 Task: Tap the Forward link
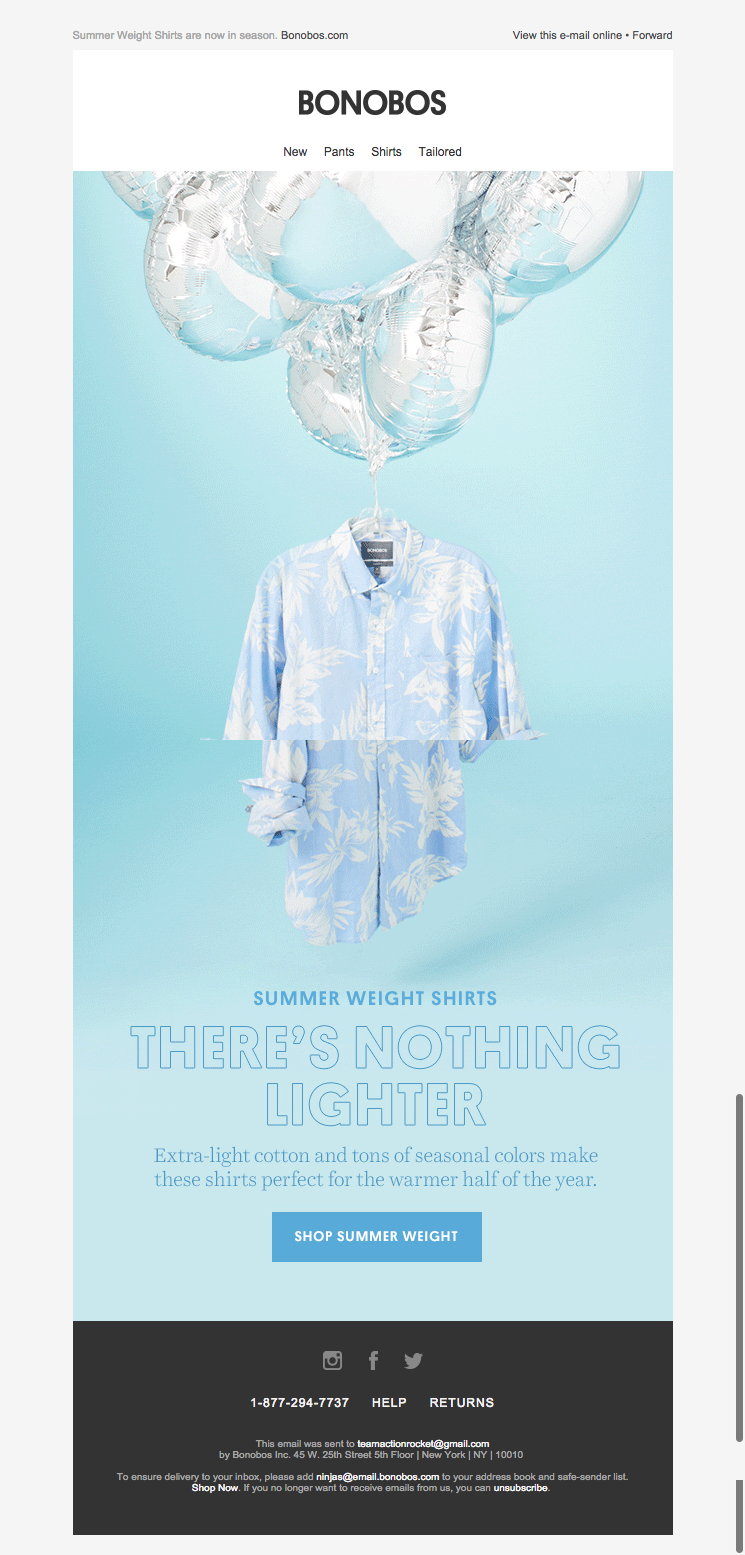coord(652,35)
